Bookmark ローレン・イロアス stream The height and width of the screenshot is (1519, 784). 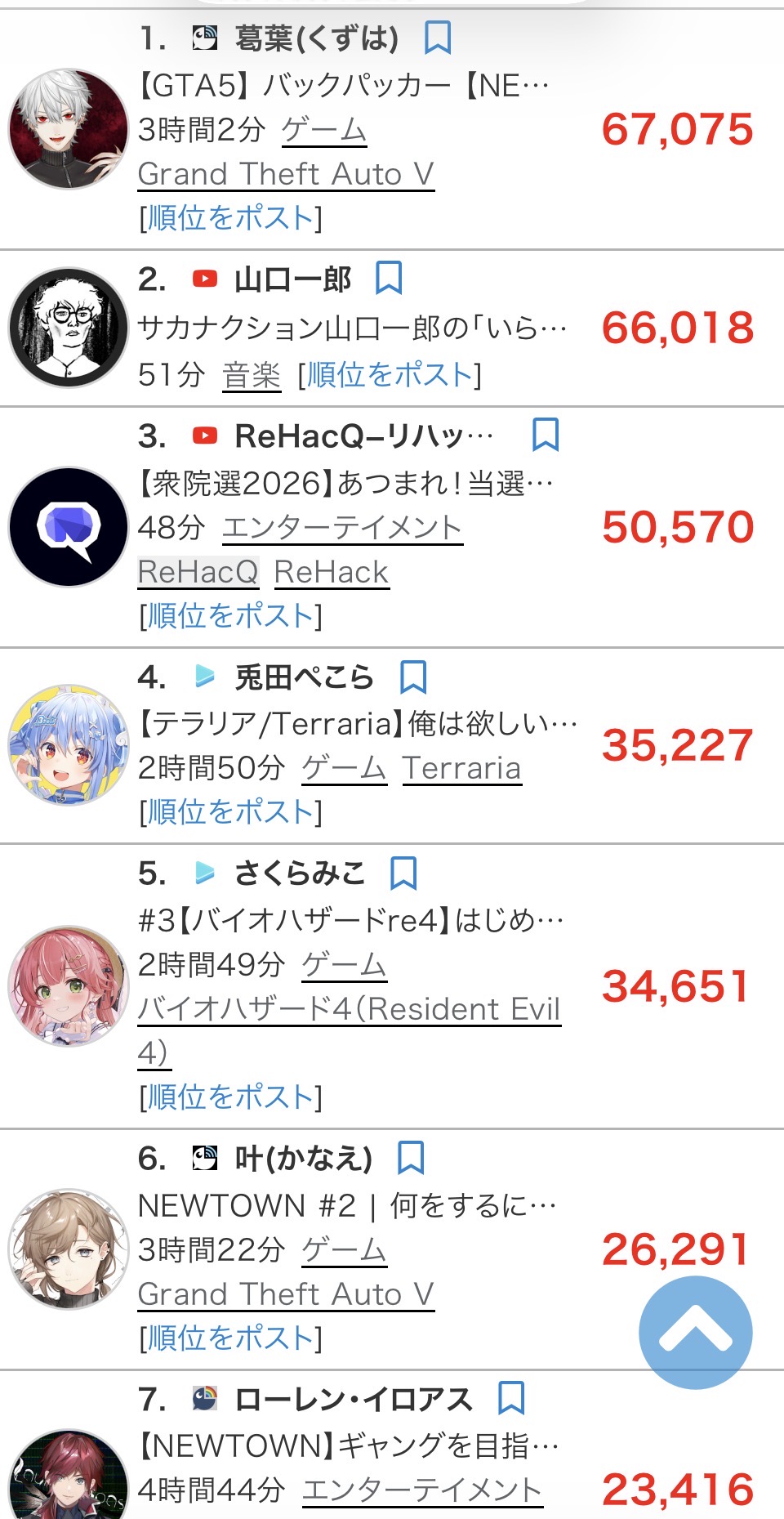(511, 1398)
